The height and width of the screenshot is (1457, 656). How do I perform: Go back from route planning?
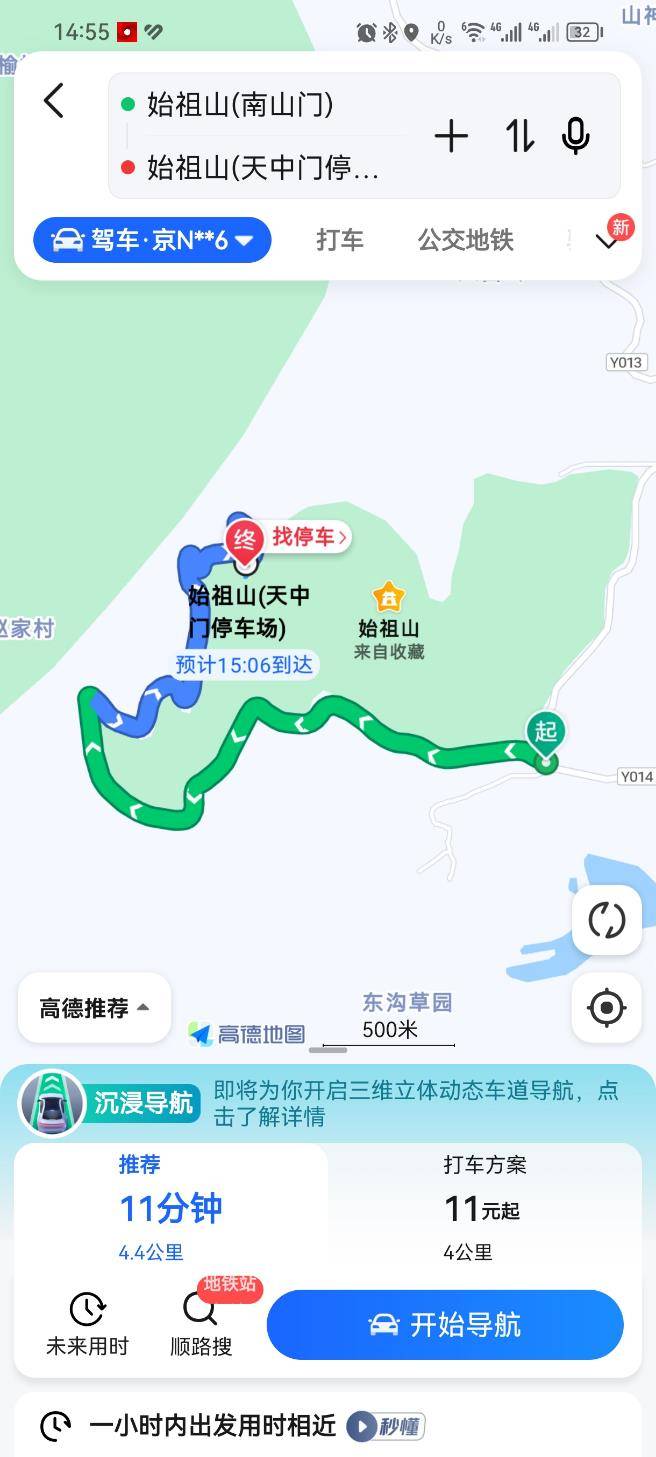(x=54, y=101)
